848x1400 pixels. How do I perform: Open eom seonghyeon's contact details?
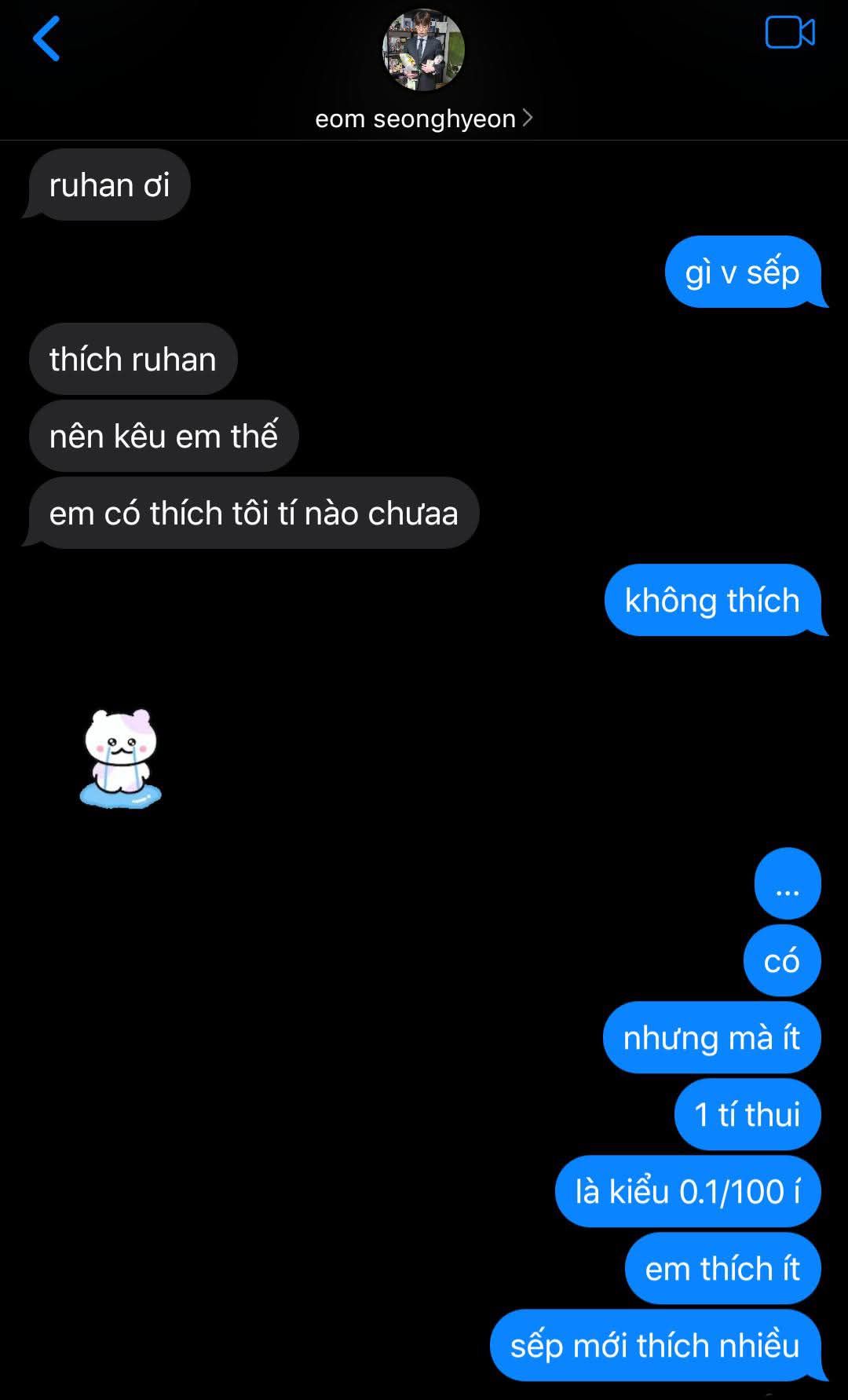click(423, 119)
